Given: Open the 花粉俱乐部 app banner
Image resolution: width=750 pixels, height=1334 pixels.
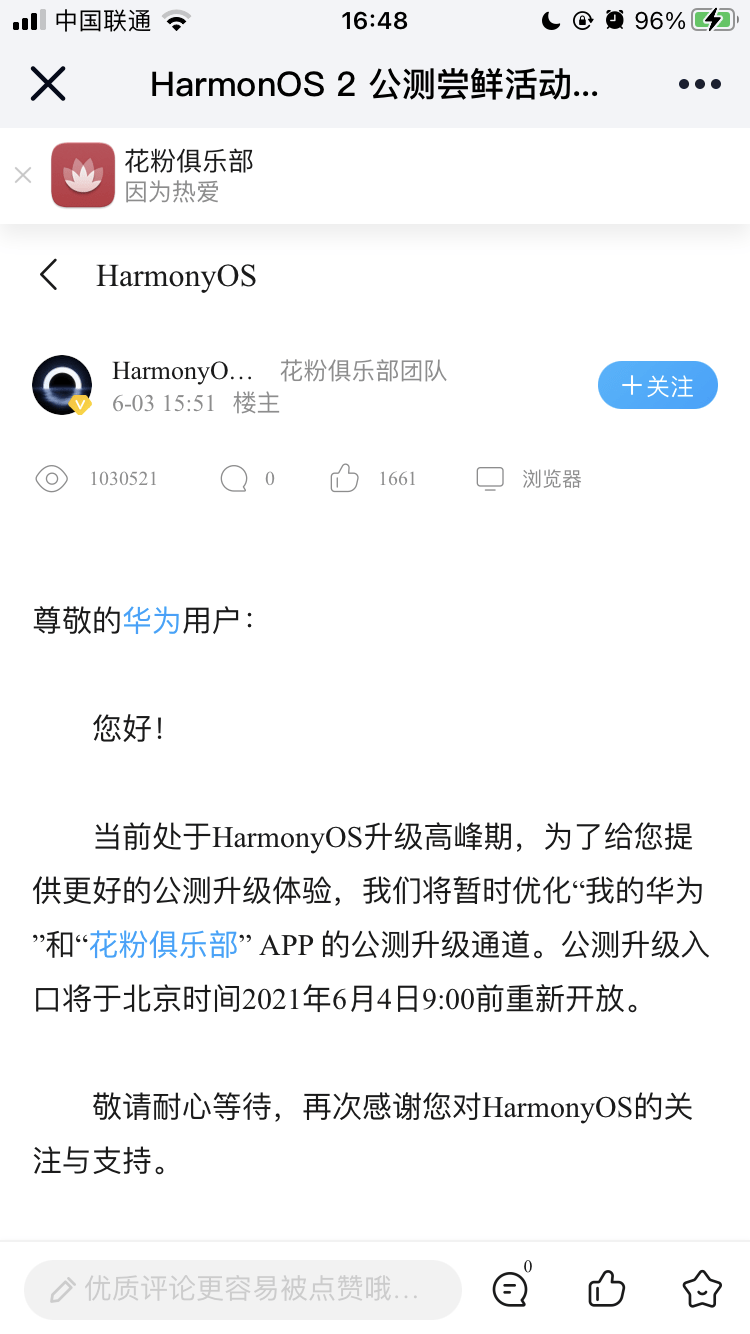Looking at the screenshot, I should 190,175.
